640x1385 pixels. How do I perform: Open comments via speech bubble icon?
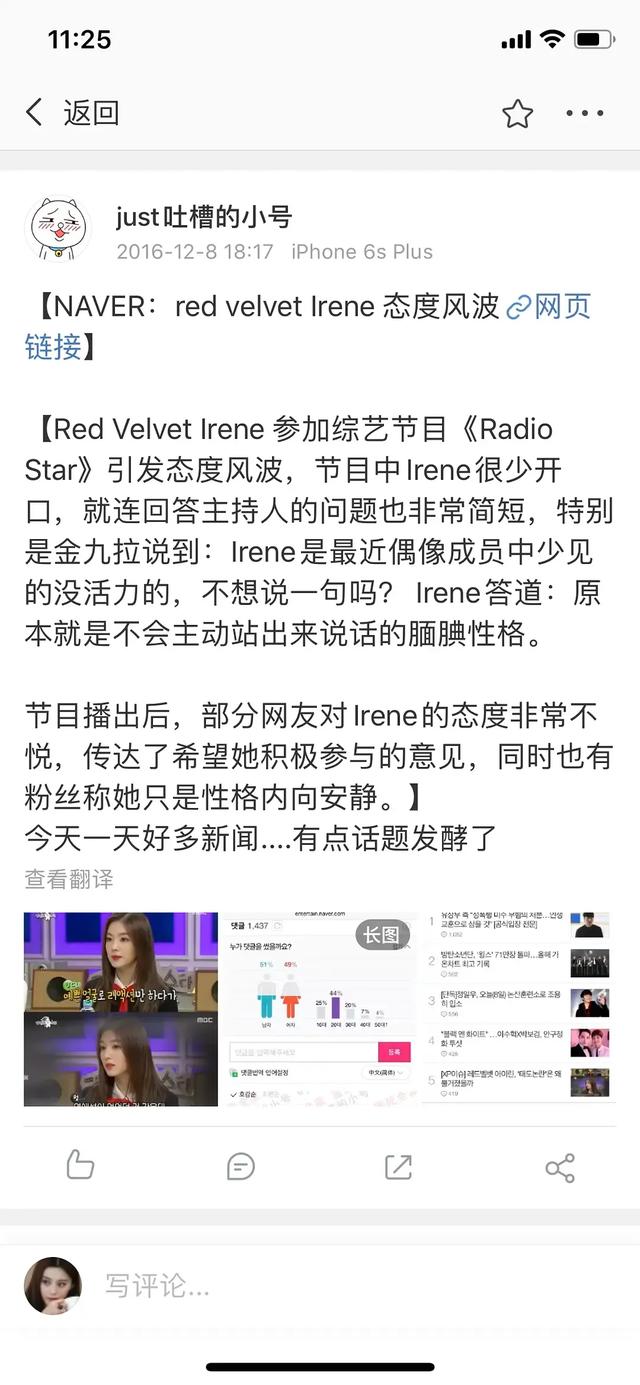[240, 1166]
